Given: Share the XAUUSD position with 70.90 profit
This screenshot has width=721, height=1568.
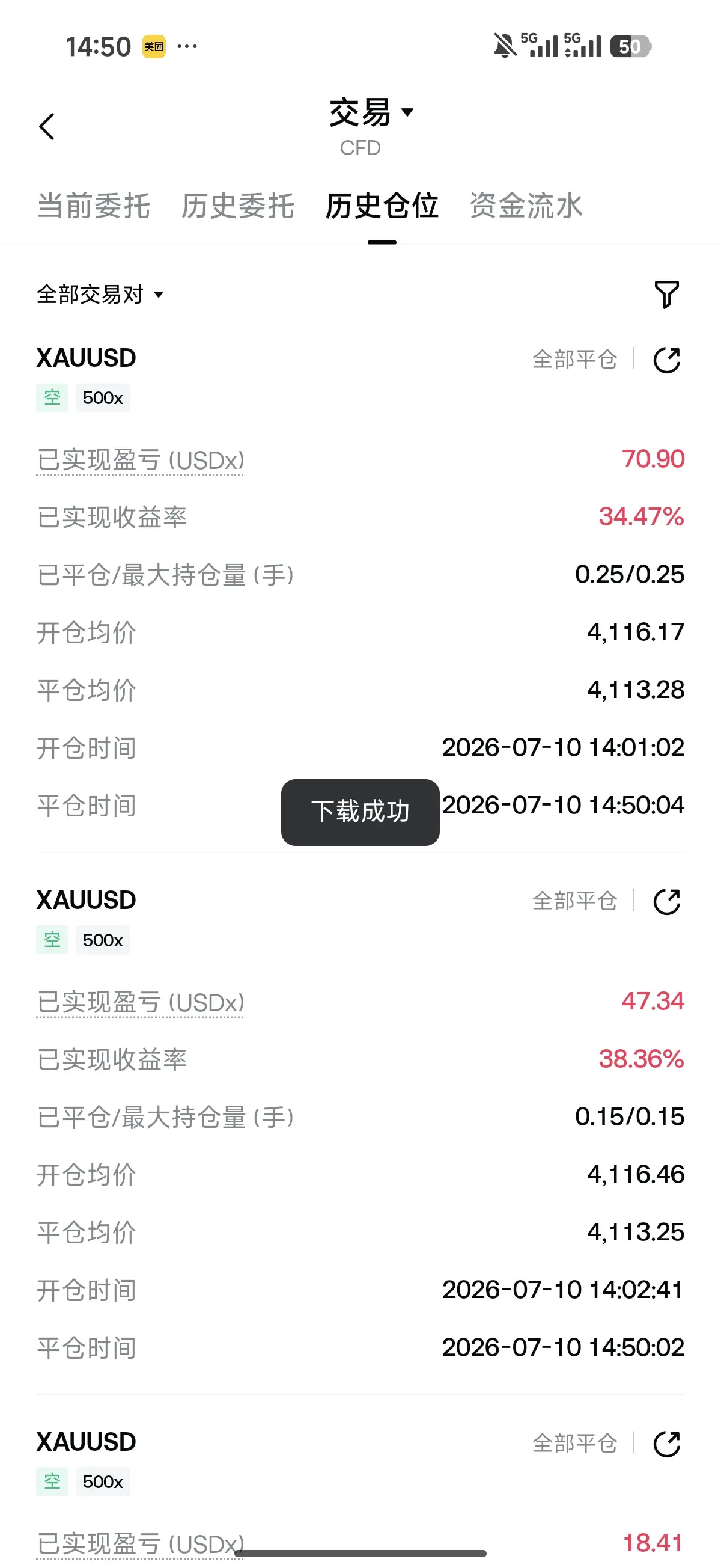Looking at the screenshot, I should point(667,360).
